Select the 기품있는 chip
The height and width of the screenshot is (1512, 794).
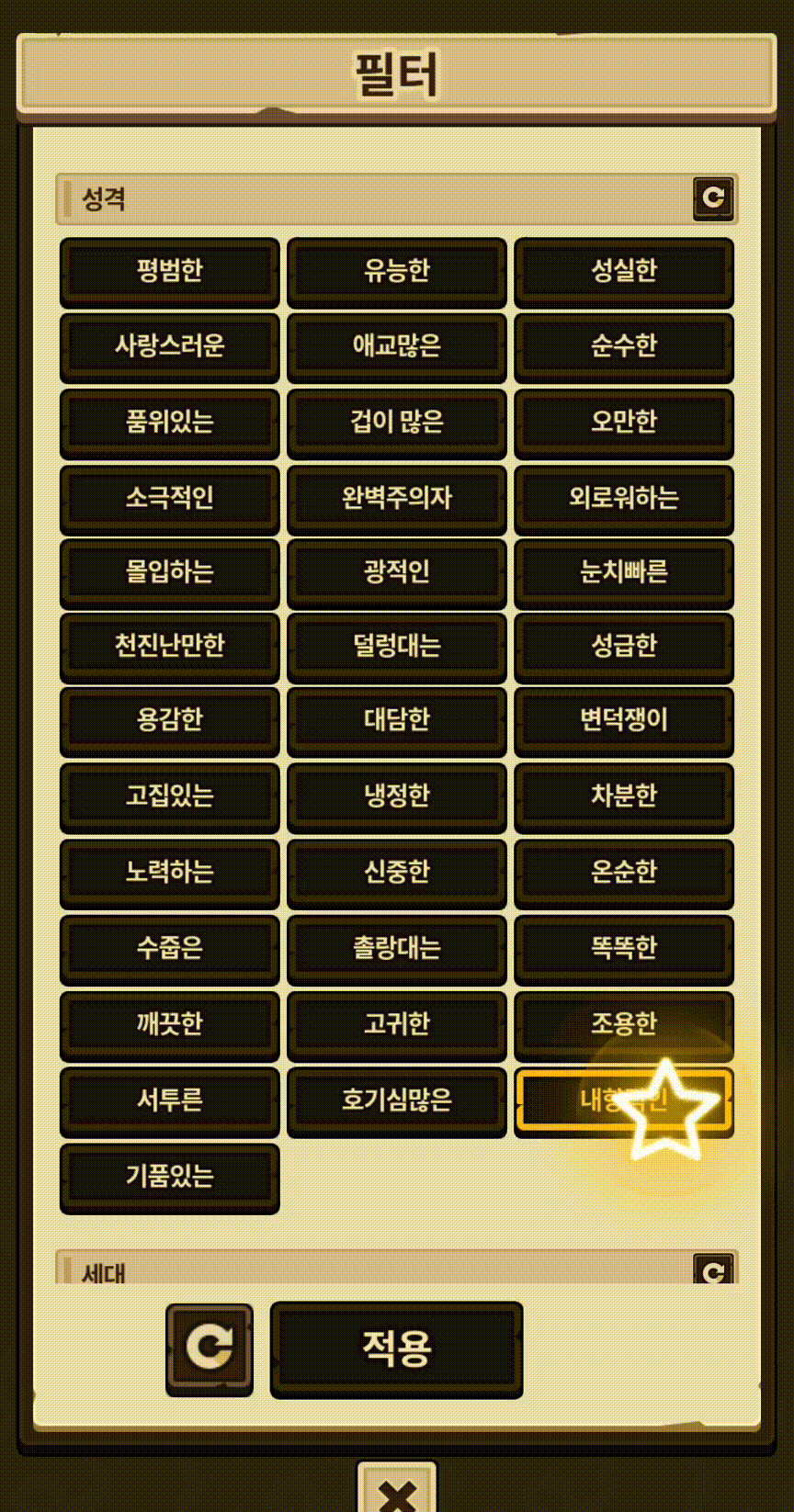(170, 1179)
